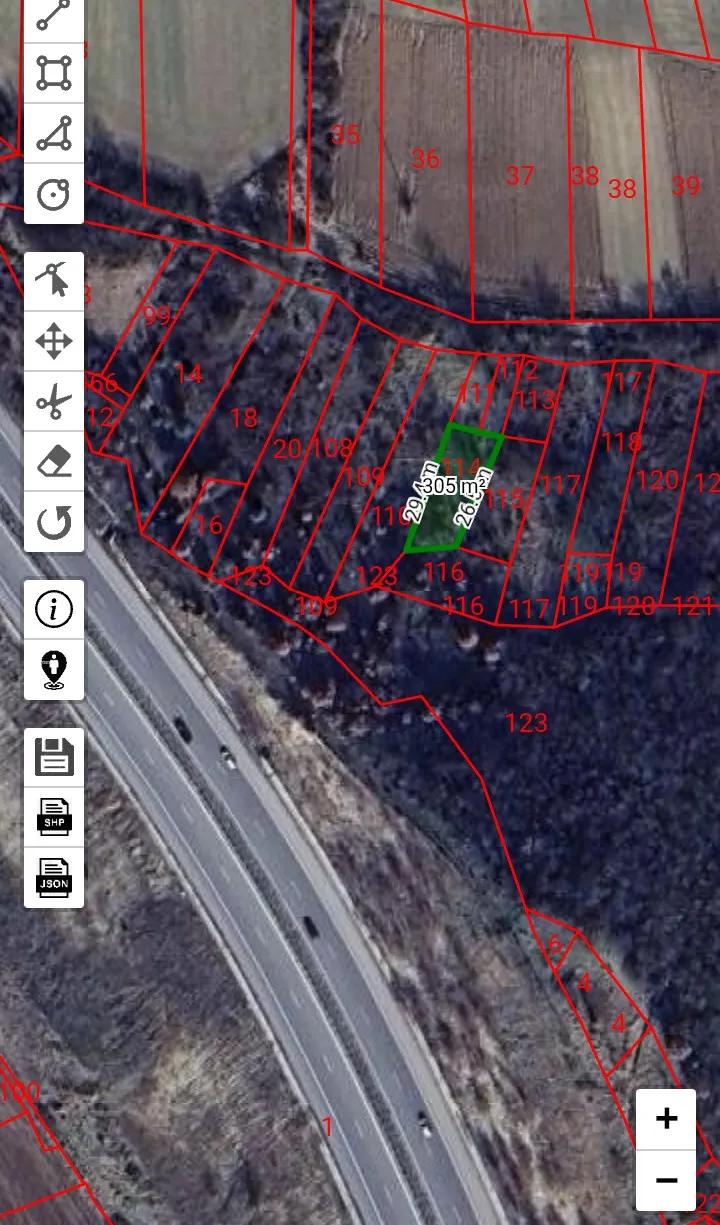Pick the scissors cut tool
Viewport: 720px width, 1225px height.
(x=54, y=402)
